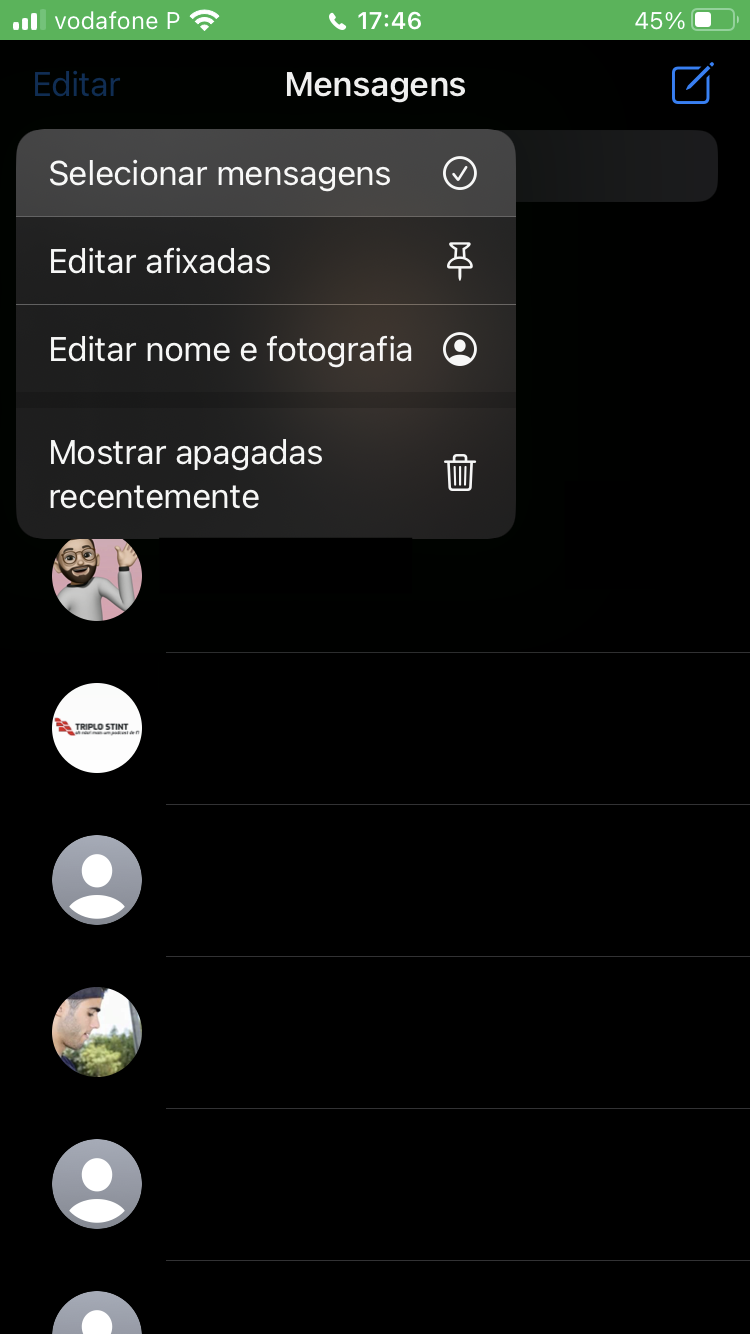Compose a new message
The height and width of the screenshot is (1334, 750).
pyautogui.click(x=692, y=84)
